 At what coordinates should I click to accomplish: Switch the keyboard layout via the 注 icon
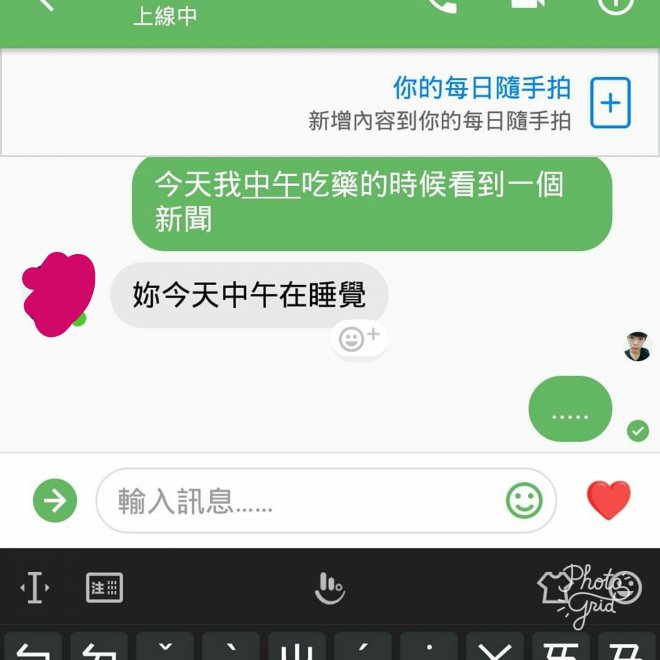(x=104, y=588)
